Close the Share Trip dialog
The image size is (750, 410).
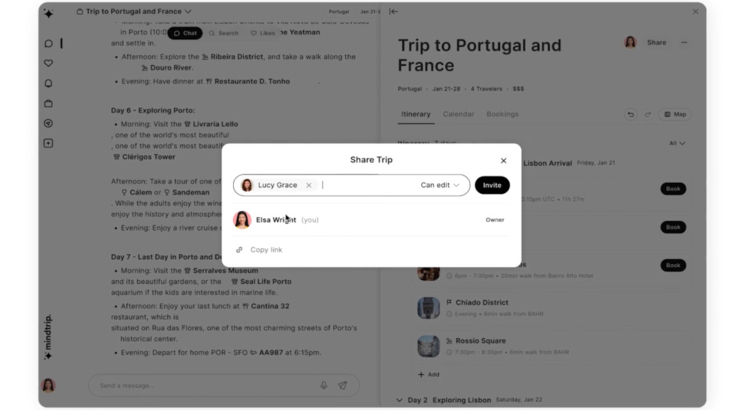click(503, 160)
